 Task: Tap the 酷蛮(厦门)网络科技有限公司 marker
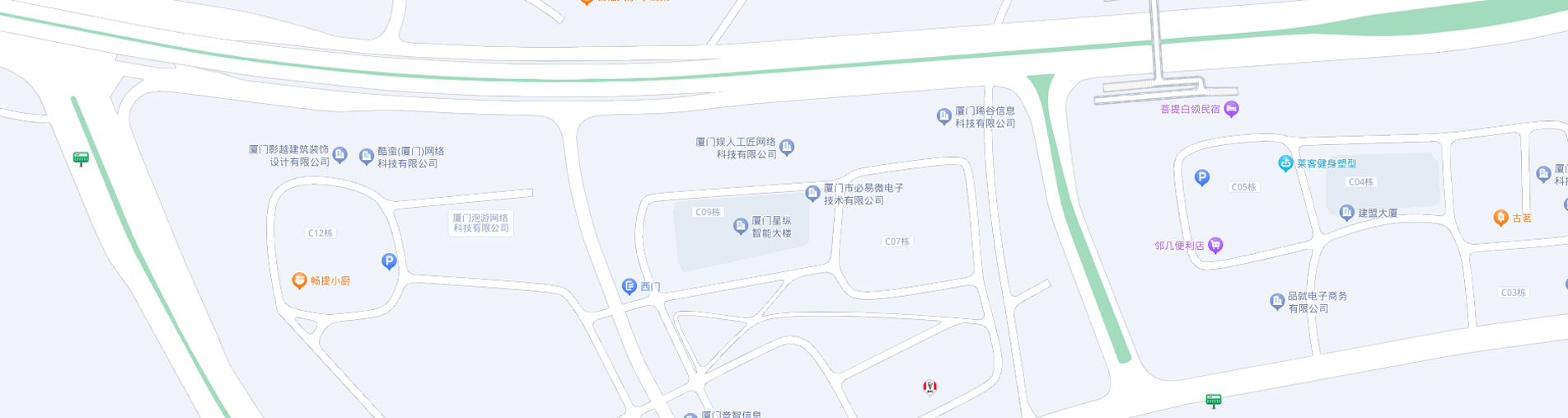367,157
